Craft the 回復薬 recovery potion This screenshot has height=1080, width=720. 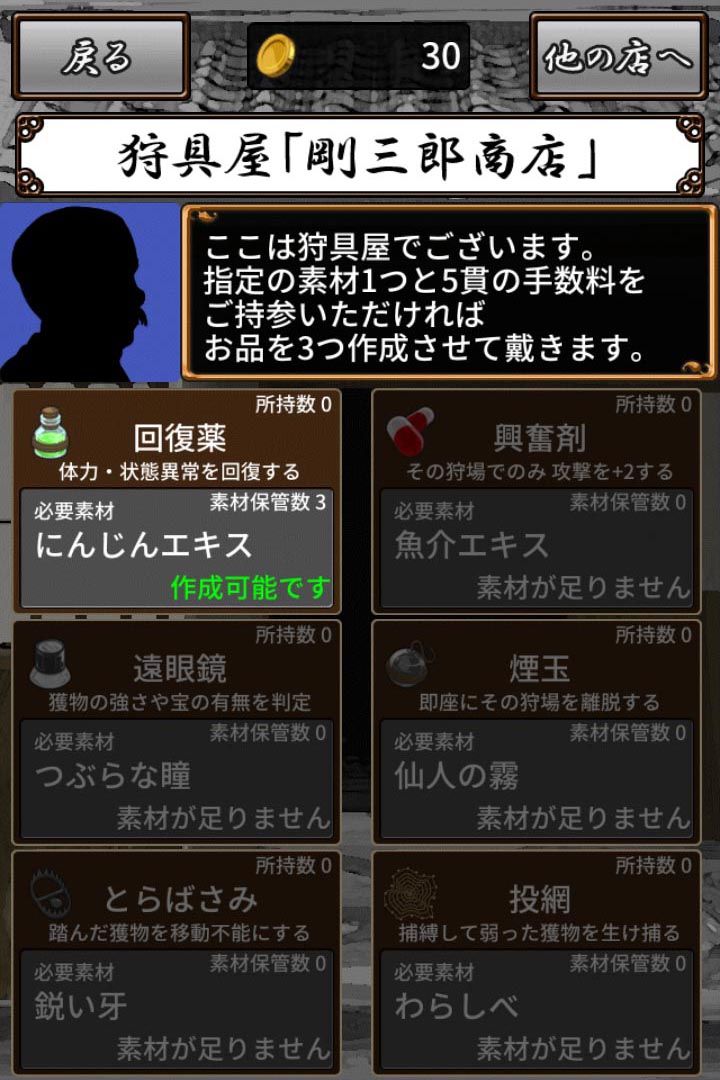[x=177, y=501]
